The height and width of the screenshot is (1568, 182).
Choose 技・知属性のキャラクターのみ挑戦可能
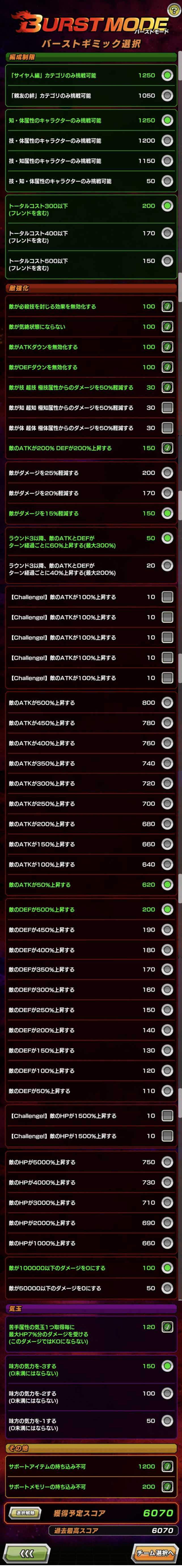point(167,161)
